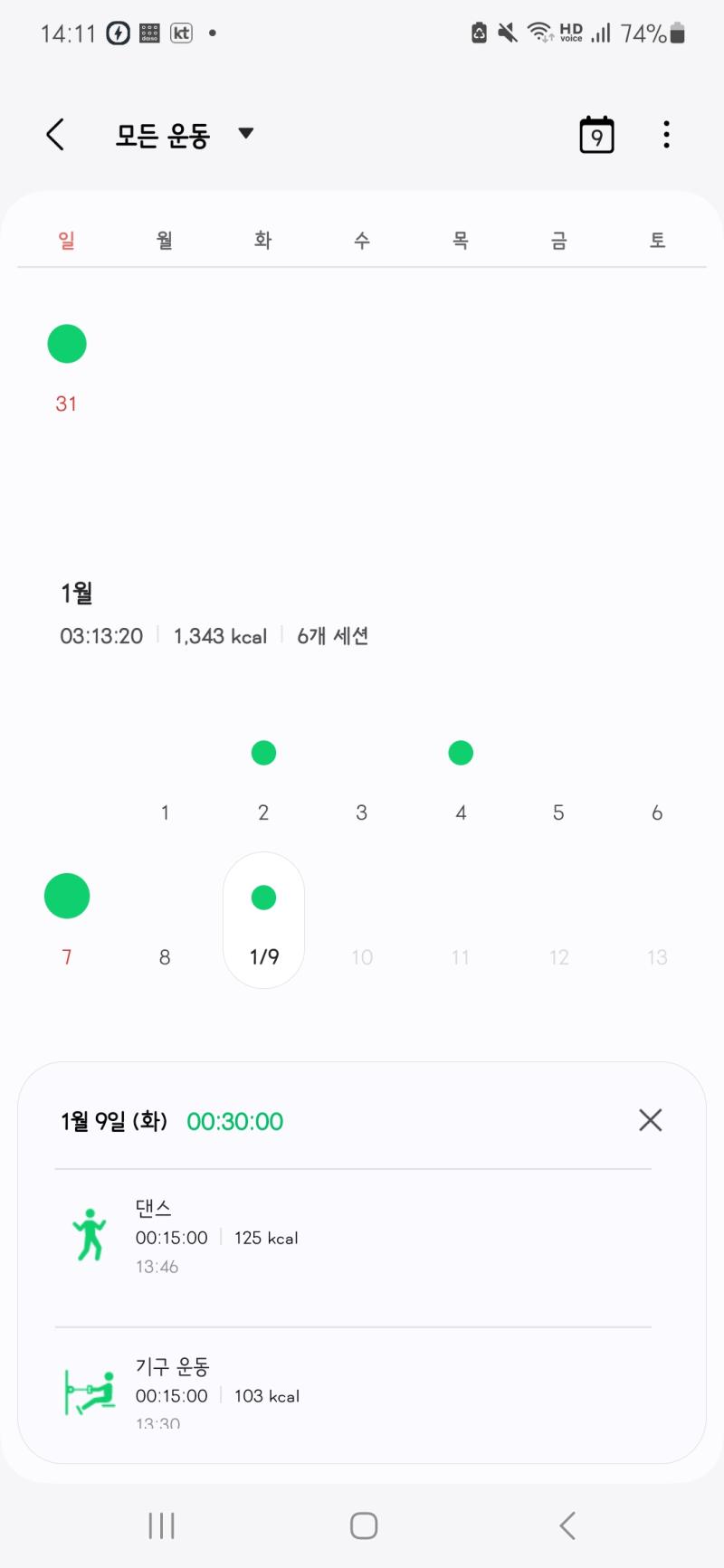The height and width of the screenshot is (1568, 724).
Task: Go back using the top-left arrow
Action: click(x=55, y=135)
